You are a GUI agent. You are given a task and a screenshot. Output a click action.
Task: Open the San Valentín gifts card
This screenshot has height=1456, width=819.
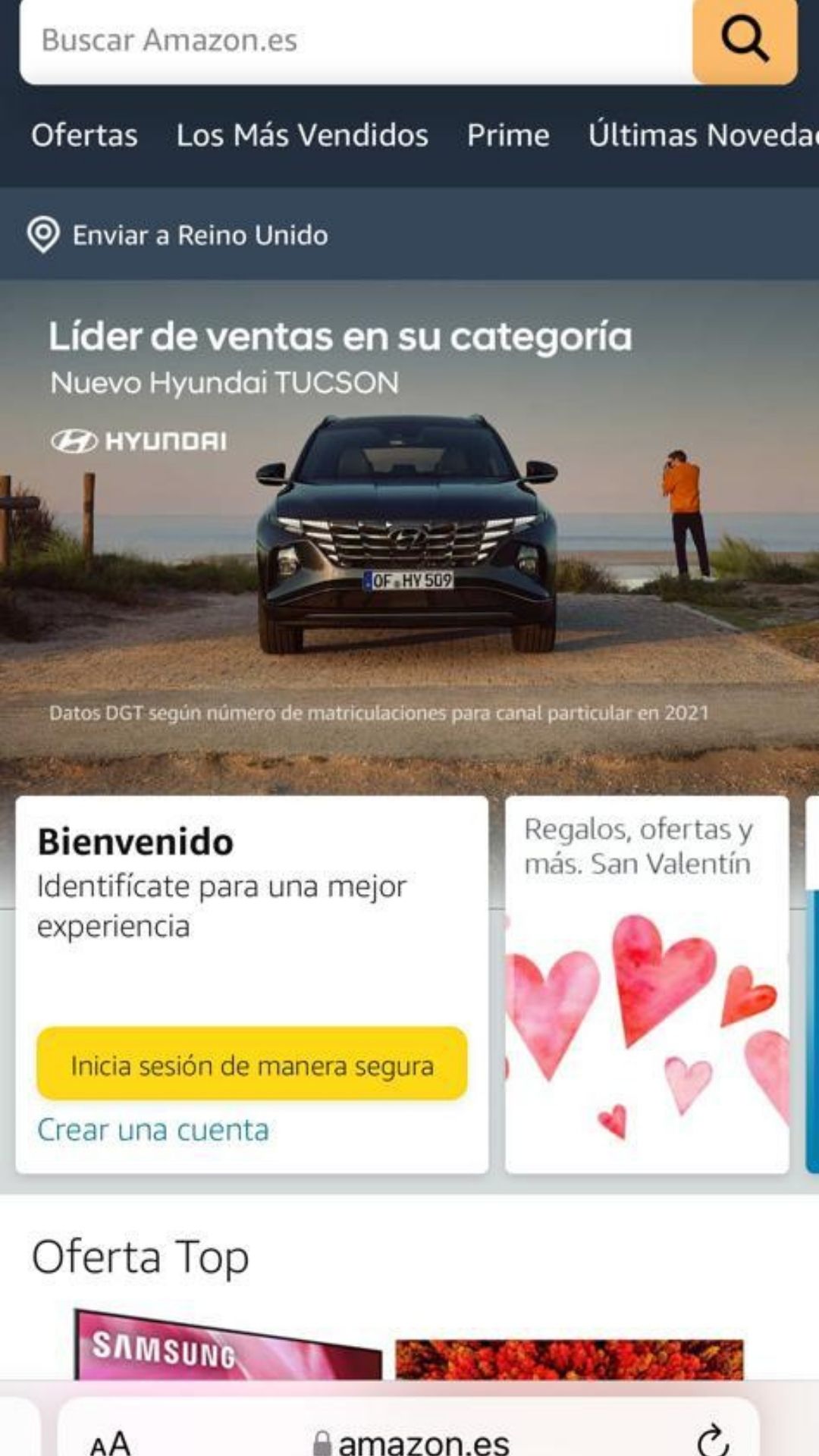tap(646, 984)
